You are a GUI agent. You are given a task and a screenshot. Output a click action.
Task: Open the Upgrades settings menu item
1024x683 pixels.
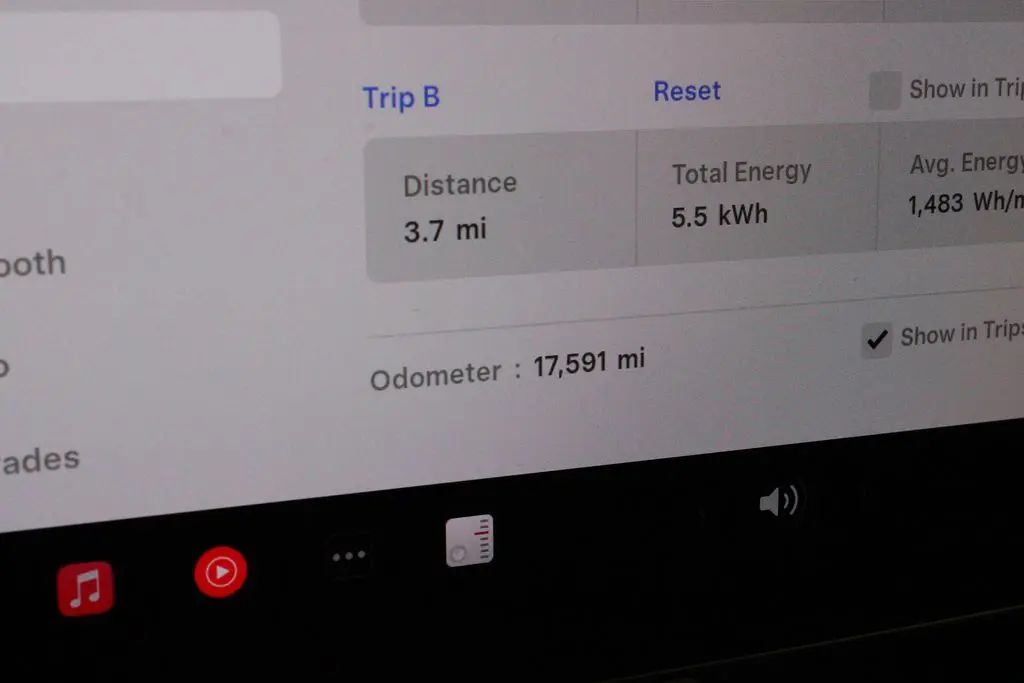click(40, 461)
